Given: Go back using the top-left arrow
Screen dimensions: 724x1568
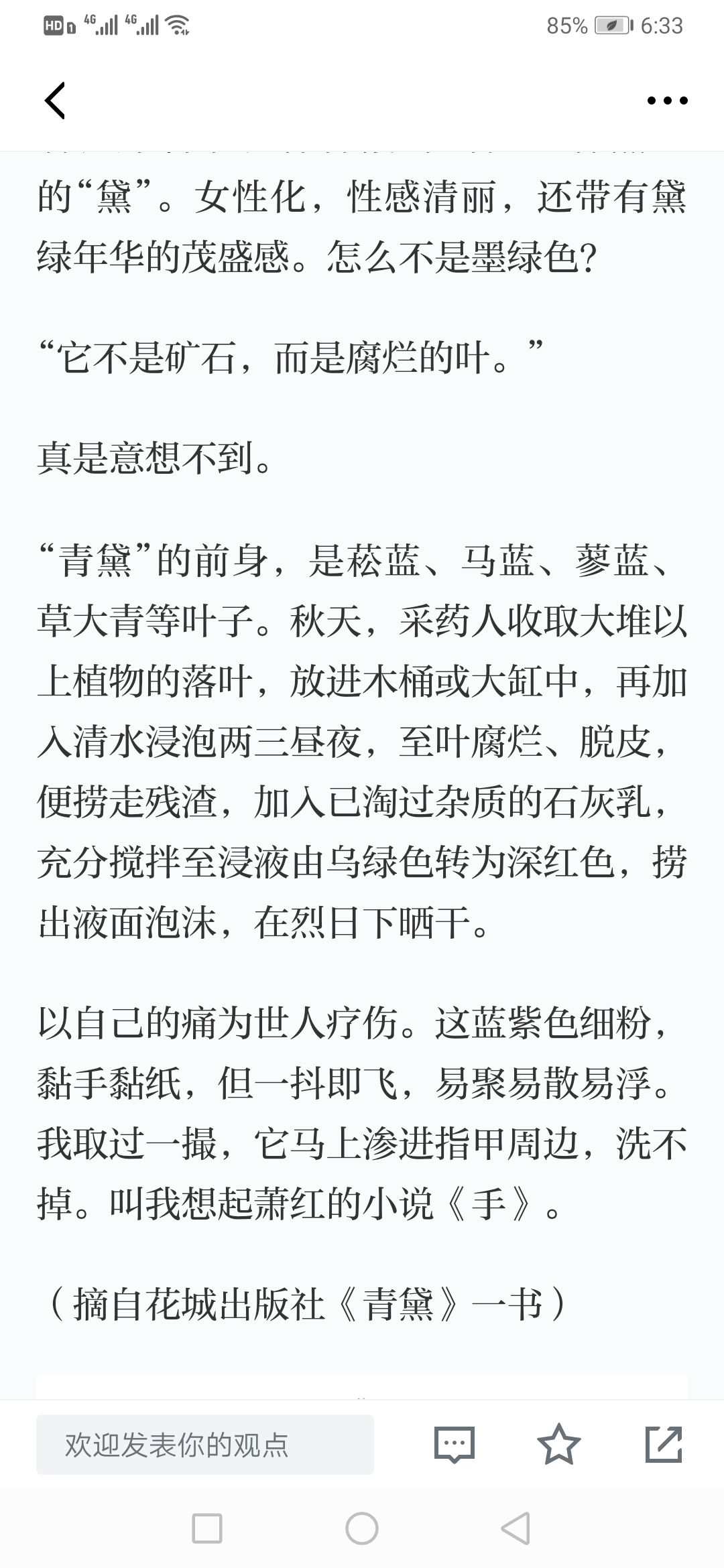Looking at the screenshot, I should (x=55, y=101).
